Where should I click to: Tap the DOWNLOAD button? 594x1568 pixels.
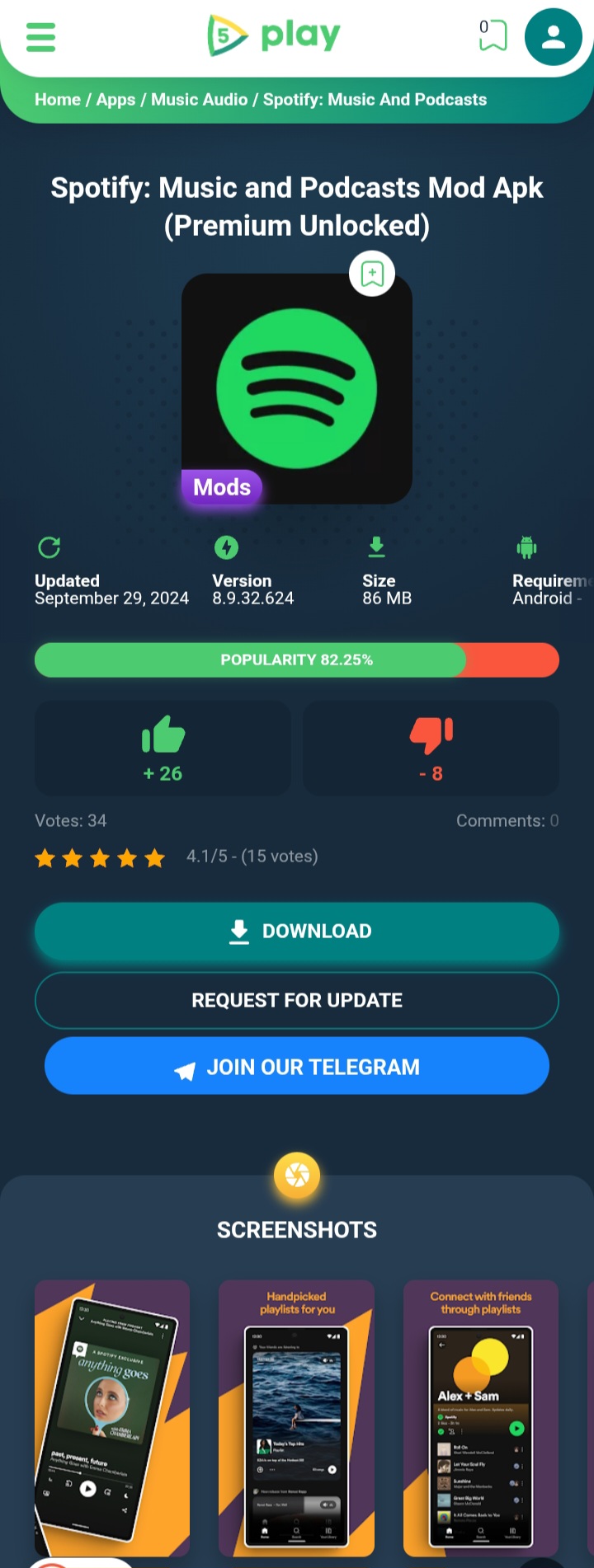coord(297,931)
